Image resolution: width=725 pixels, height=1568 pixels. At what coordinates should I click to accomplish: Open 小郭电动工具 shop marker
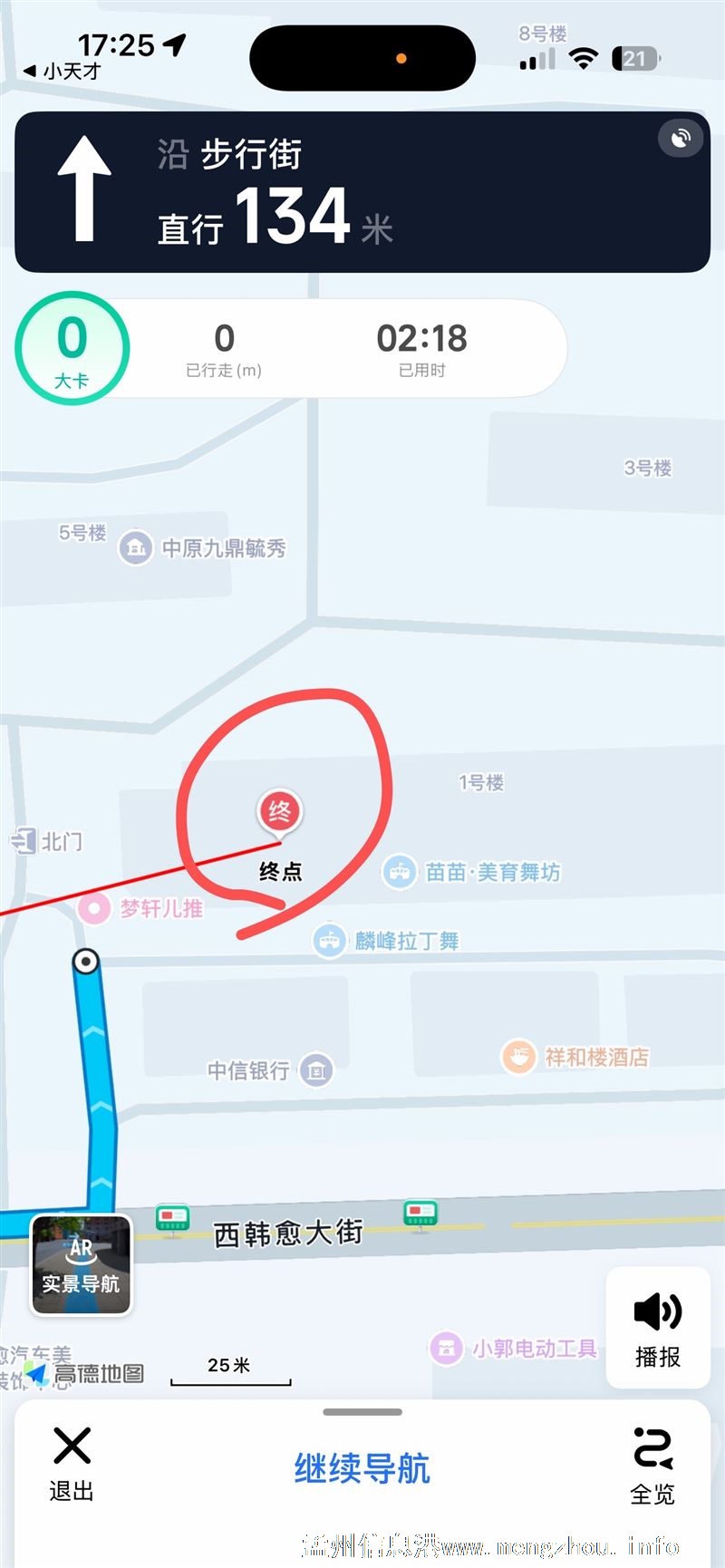tap(446, 1348)
